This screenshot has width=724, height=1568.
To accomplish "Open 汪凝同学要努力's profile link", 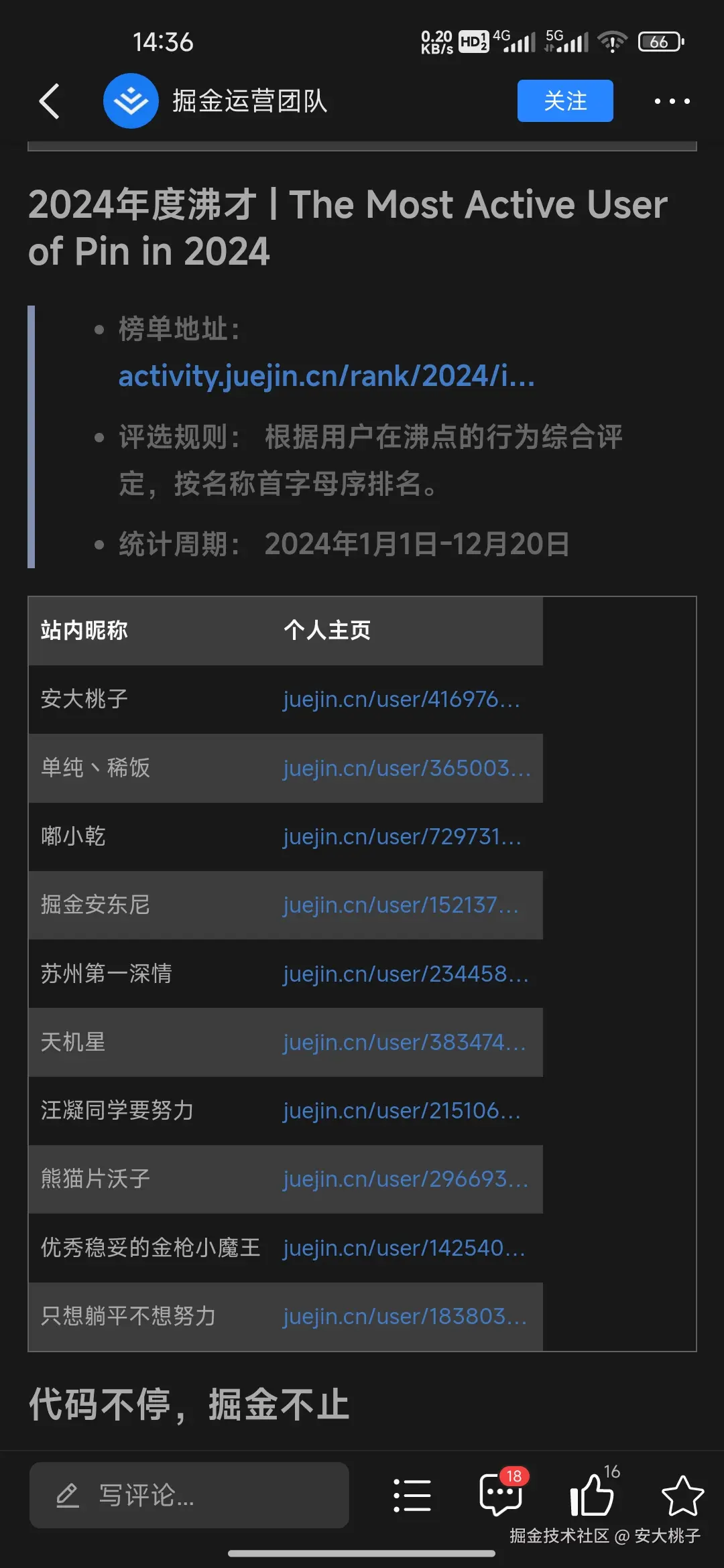I will 401,1111.
